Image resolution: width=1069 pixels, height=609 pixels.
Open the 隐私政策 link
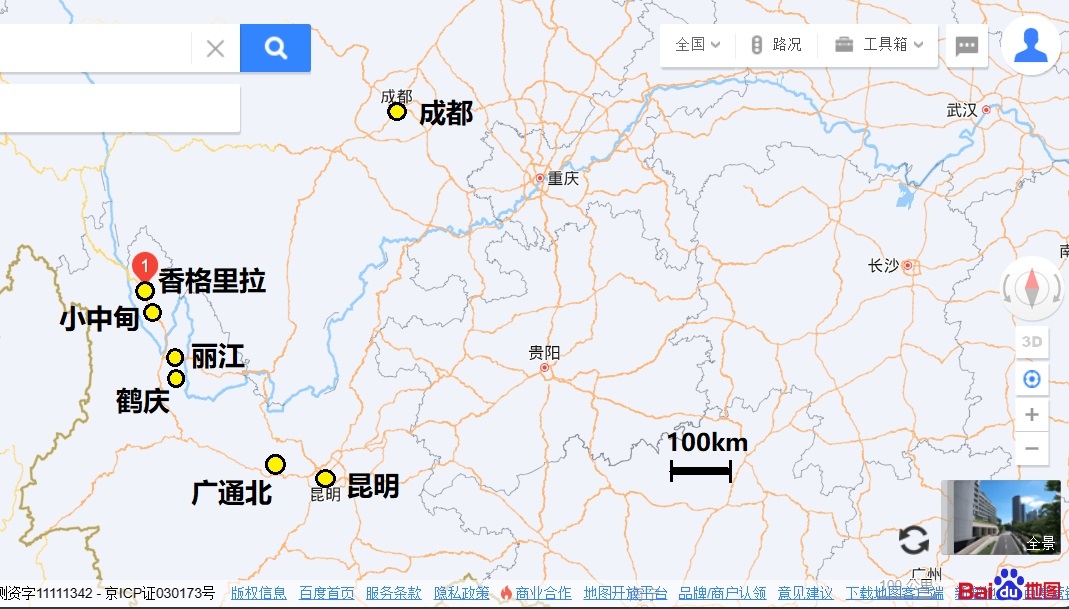461,593
